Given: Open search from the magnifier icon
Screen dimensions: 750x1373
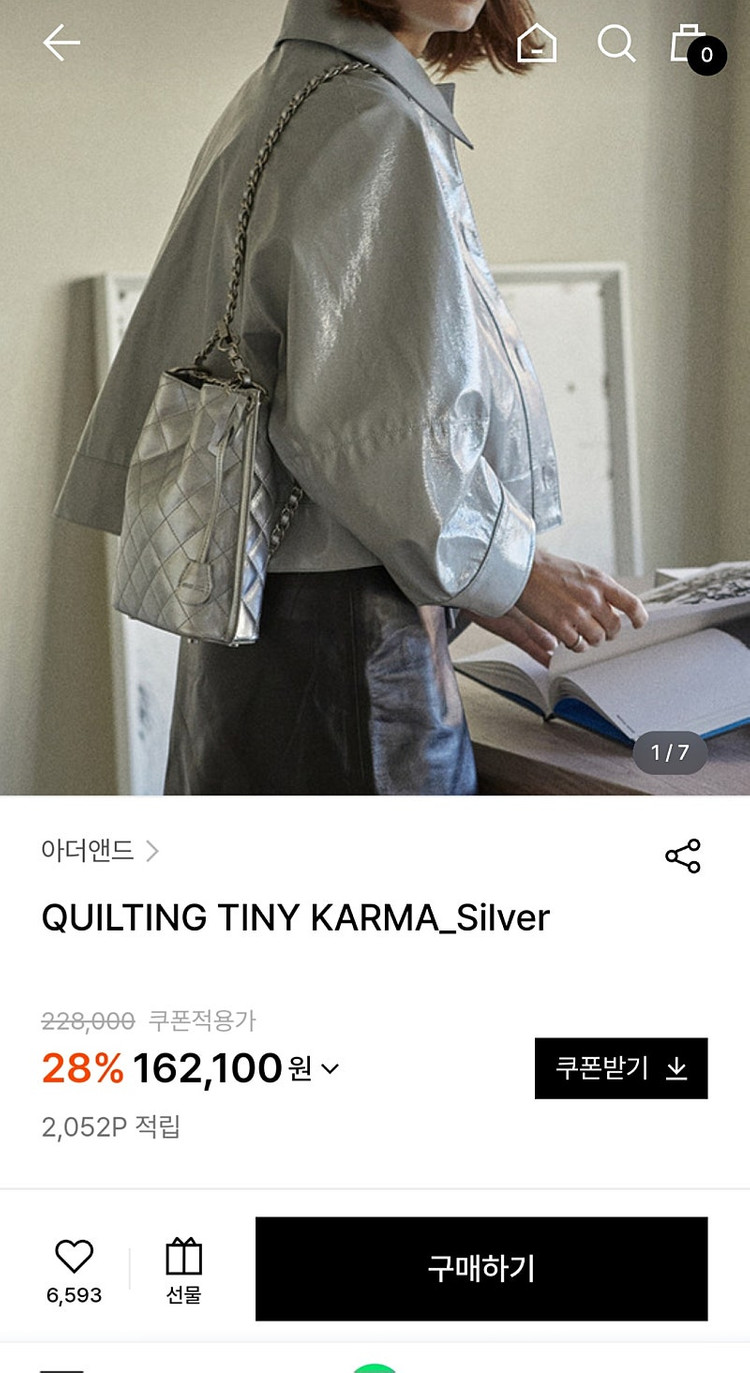Looking at the screenshot, I should click(616, 44).
